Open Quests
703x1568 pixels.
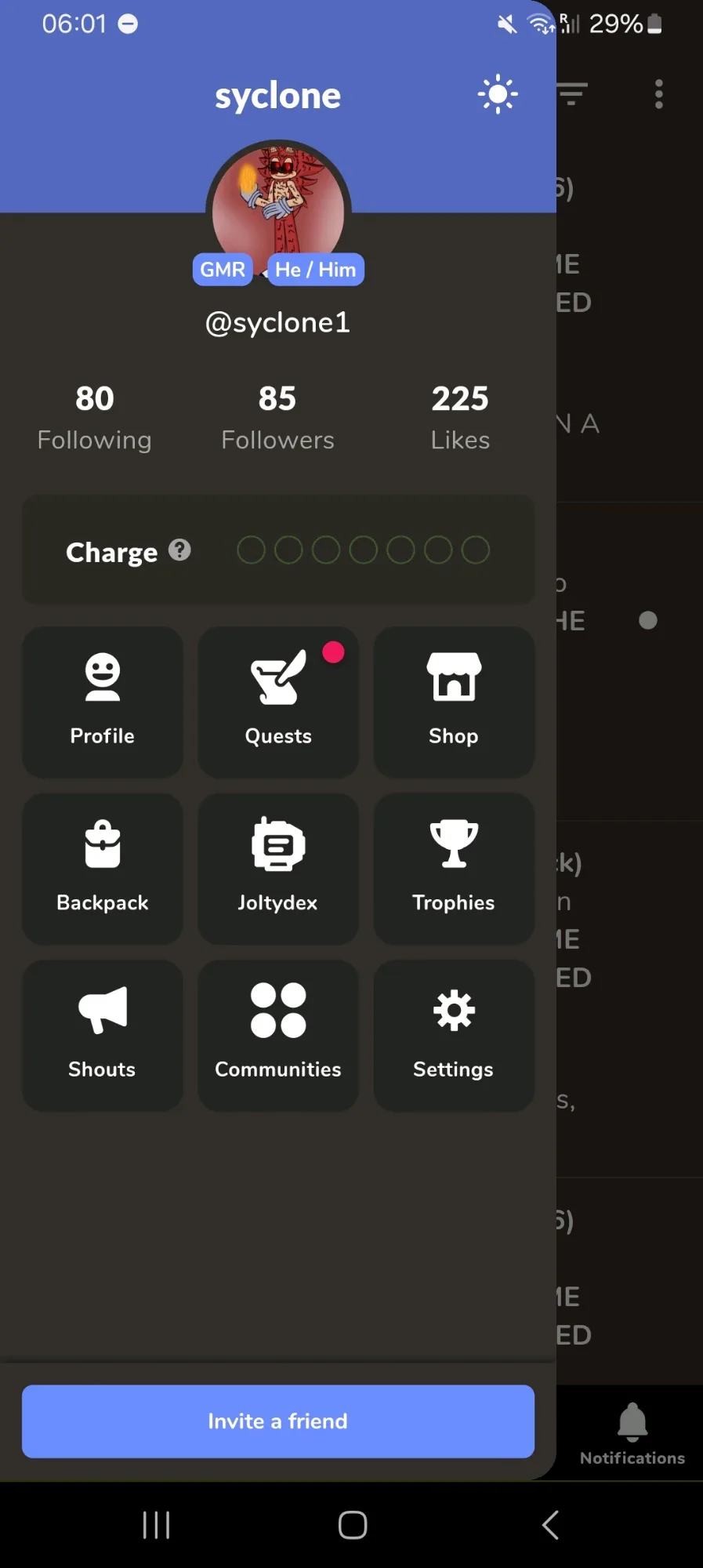tap(278, 702)
